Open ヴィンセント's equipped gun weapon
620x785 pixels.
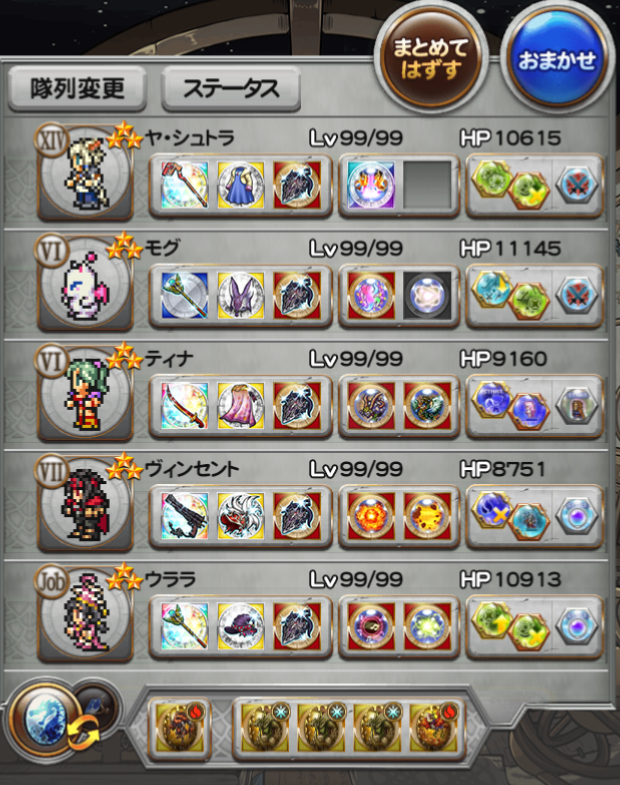[184, 516]
